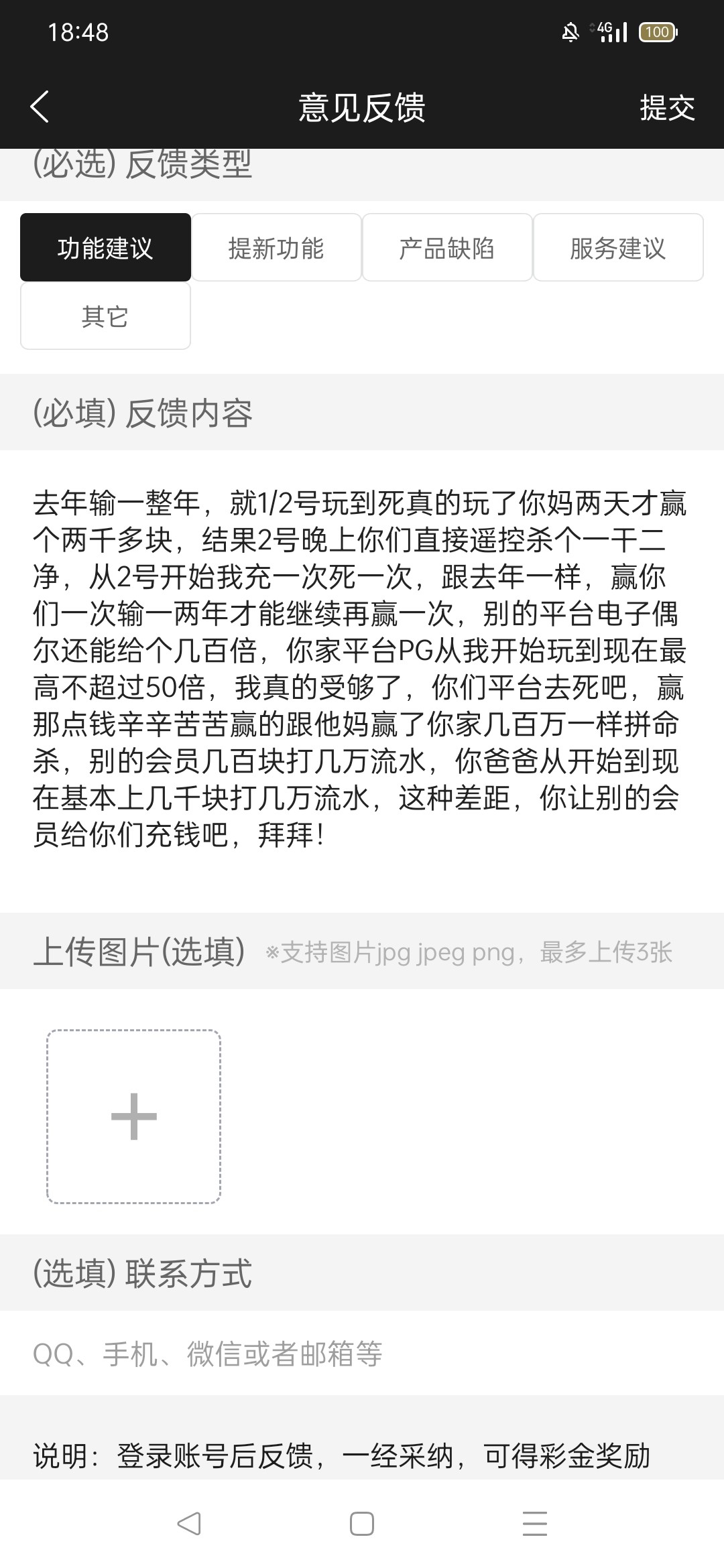Submit feedback with the 提交 button
724x1568 pixels.
pos(667,108)
